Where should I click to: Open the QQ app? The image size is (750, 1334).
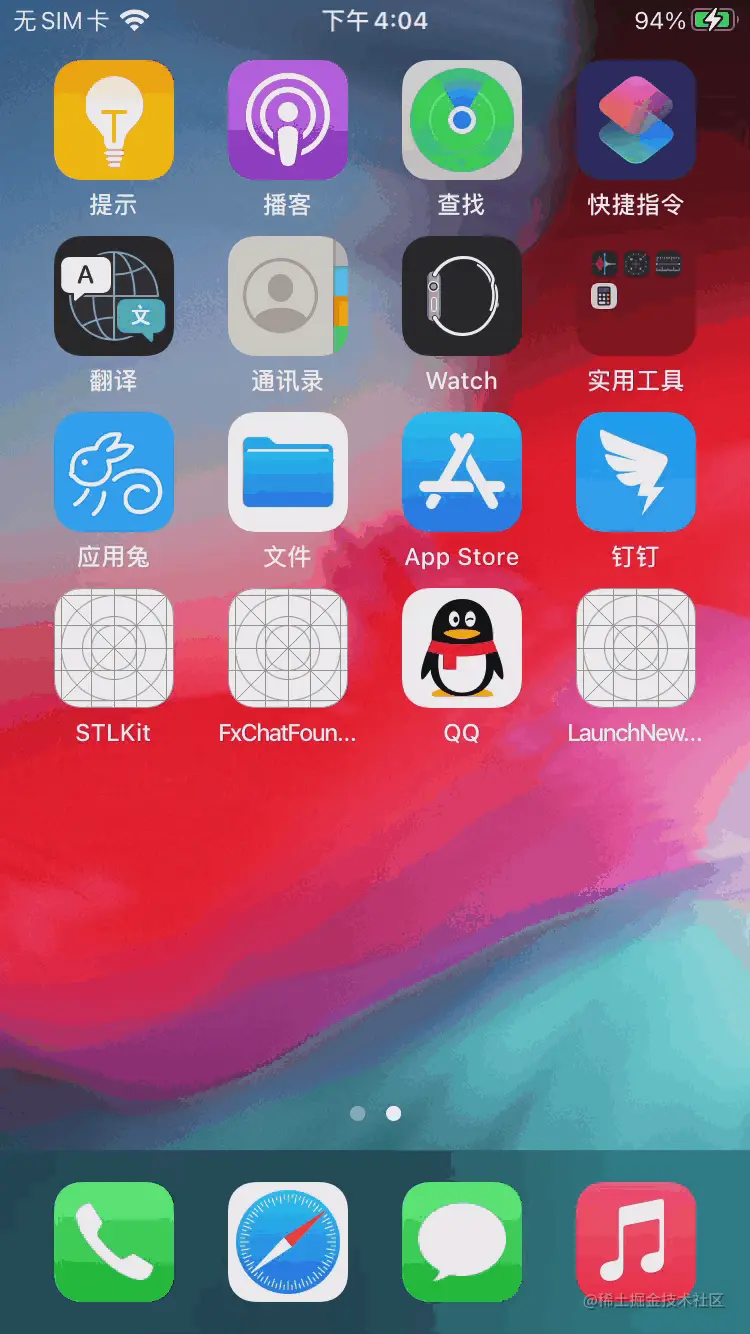coord(462,648)
